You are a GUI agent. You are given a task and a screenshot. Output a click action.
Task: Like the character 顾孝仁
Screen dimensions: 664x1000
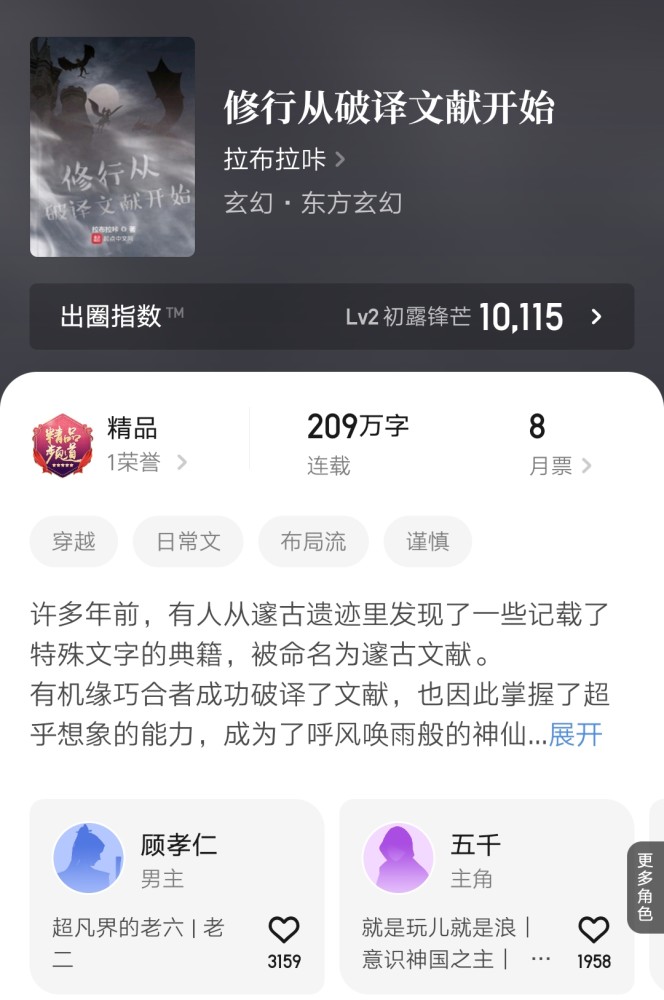click(284, 931)
